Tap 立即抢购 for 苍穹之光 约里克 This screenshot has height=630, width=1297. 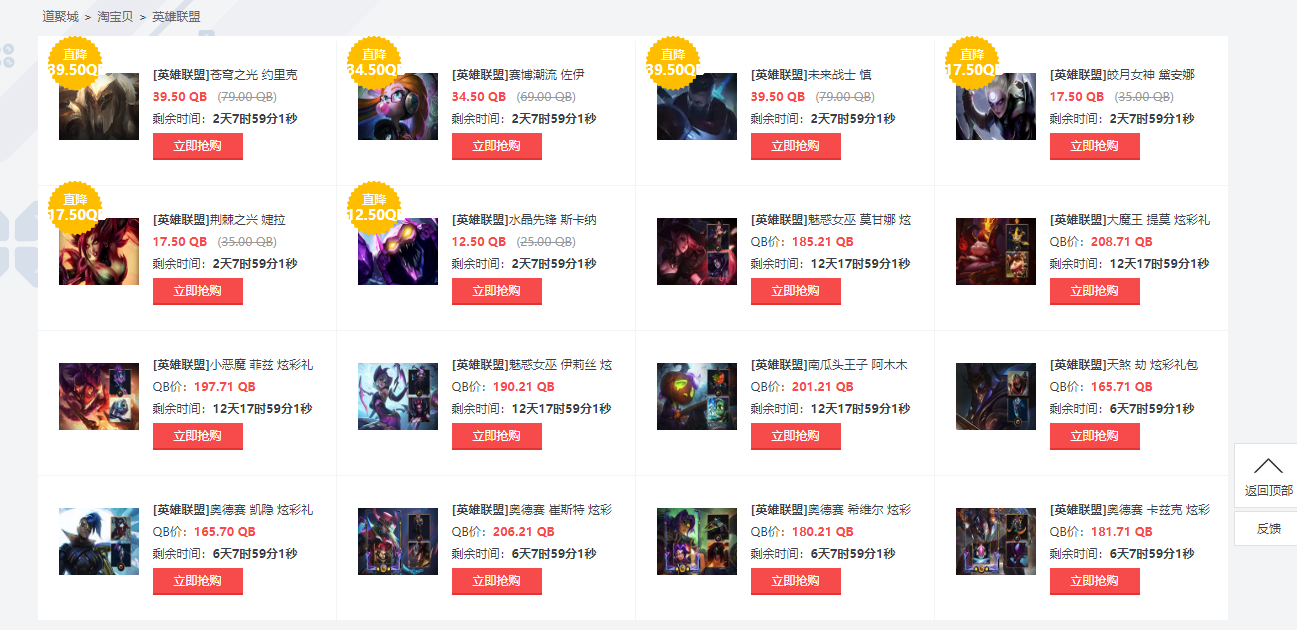pos(197,146)
